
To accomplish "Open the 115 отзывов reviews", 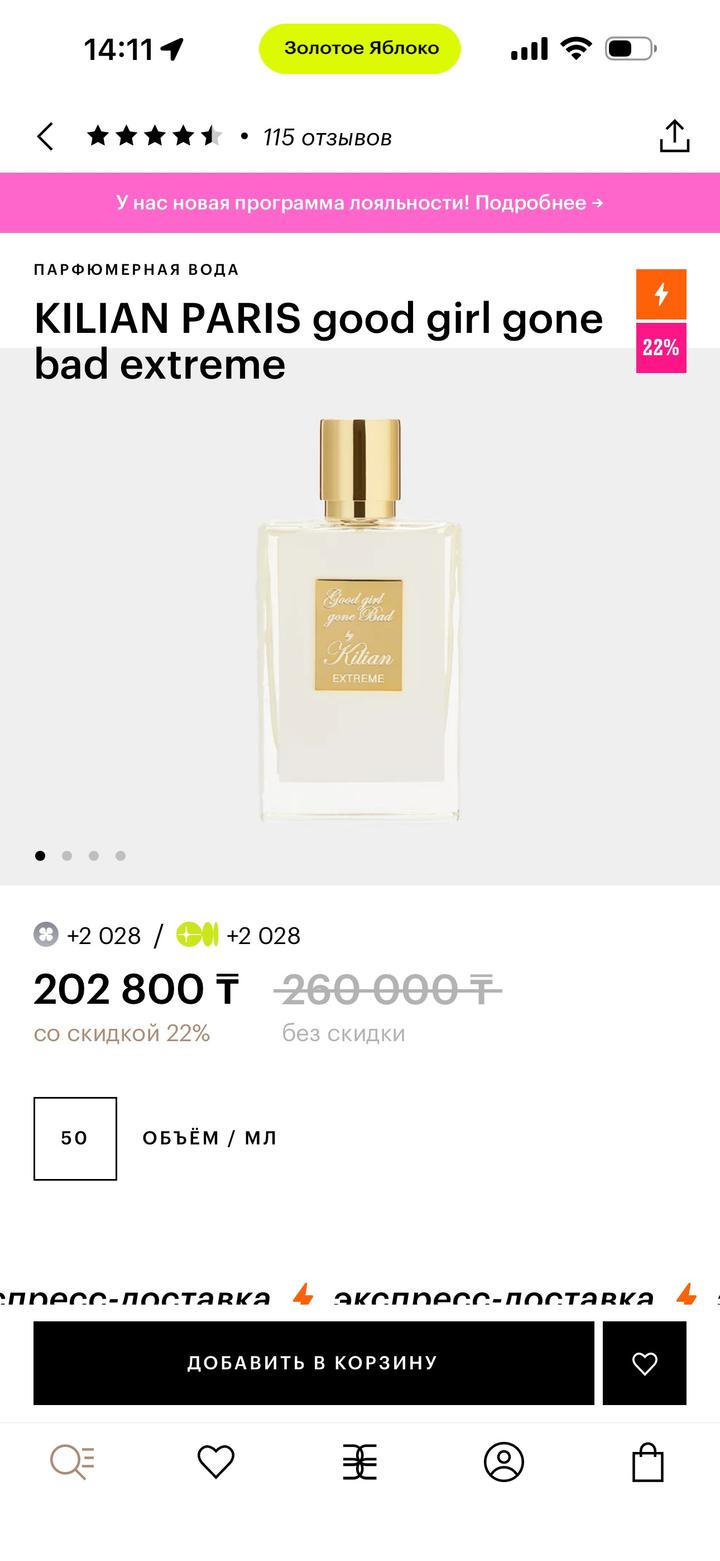I will point(327,138).
